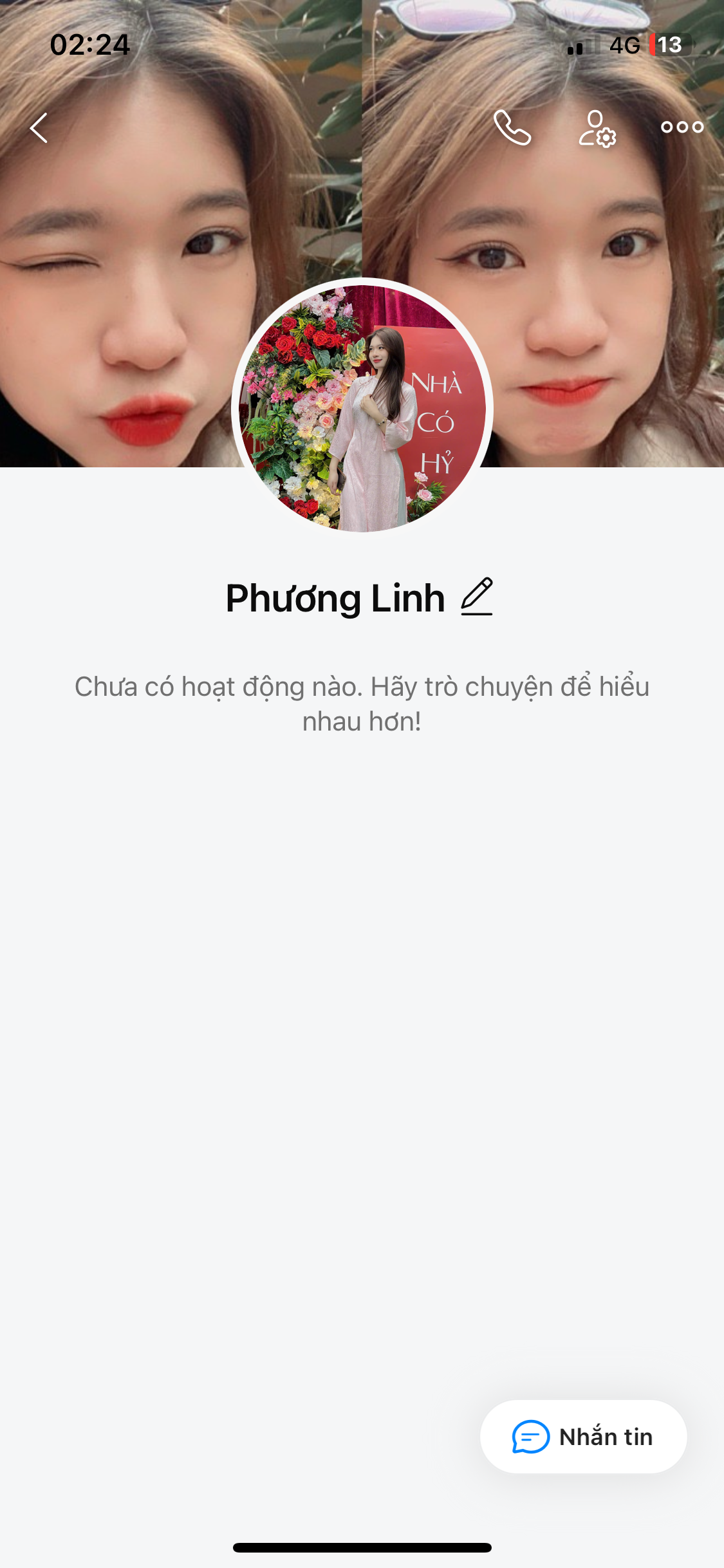724x1568 pixels.
Task: Open the three-dot overflow menu
Action: [x=682, y=127]
